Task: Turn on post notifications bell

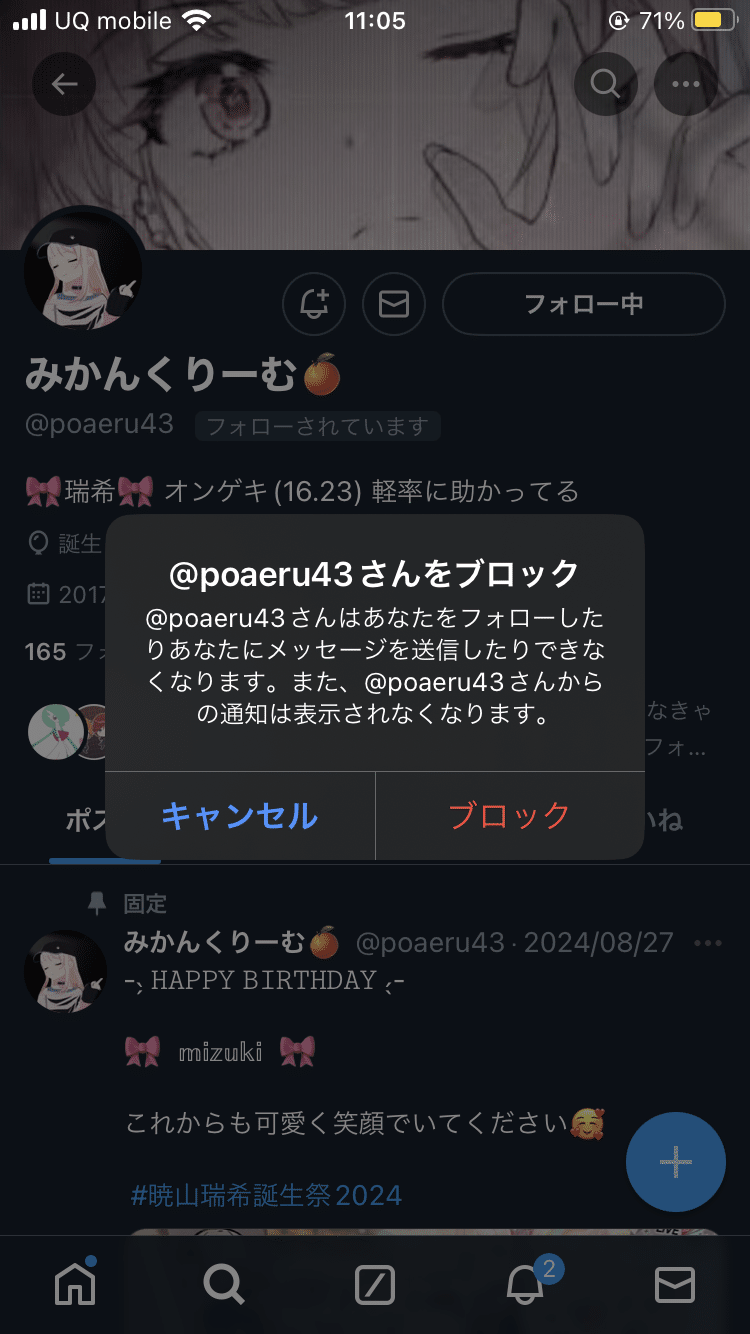Action: 314,304
